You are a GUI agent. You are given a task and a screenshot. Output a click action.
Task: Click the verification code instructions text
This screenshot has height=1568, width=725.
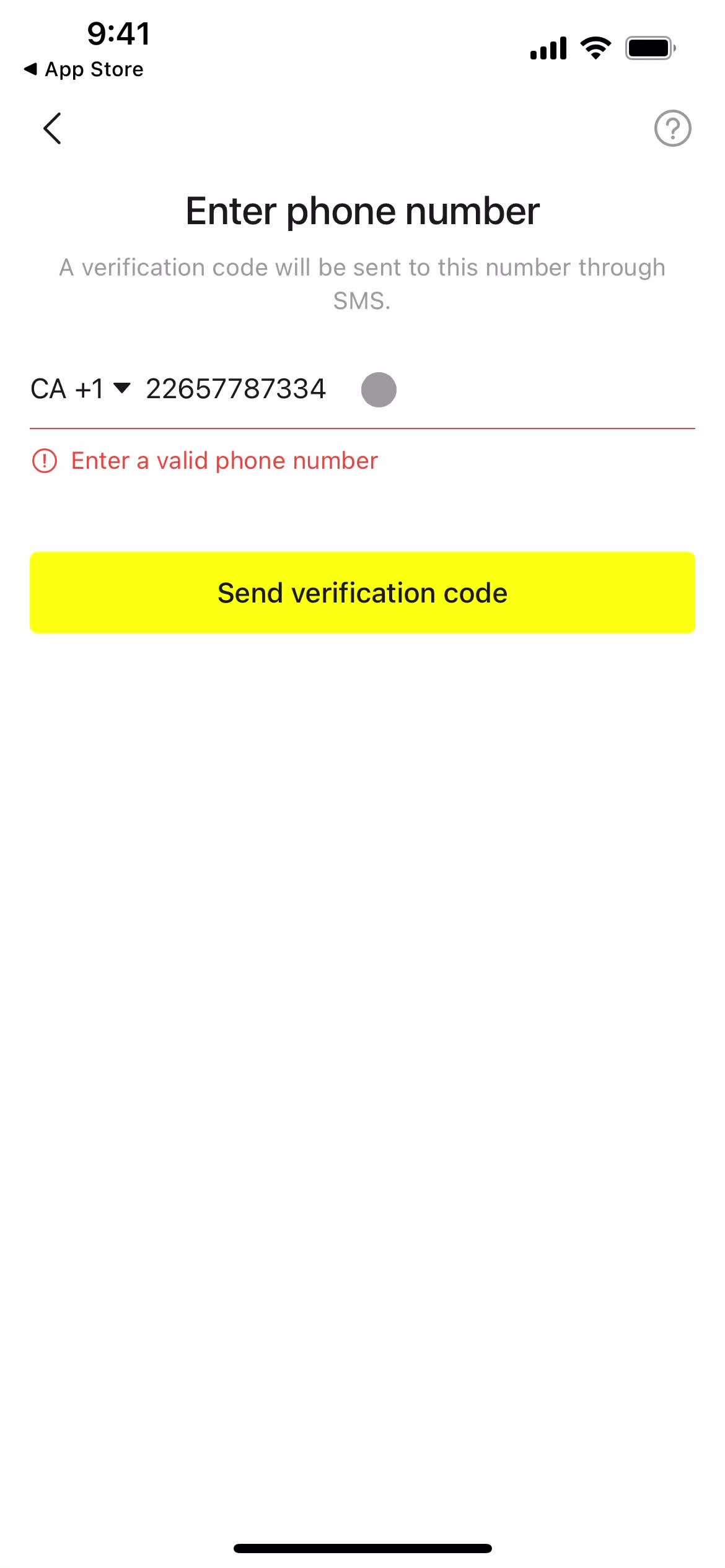pos(362,285)
